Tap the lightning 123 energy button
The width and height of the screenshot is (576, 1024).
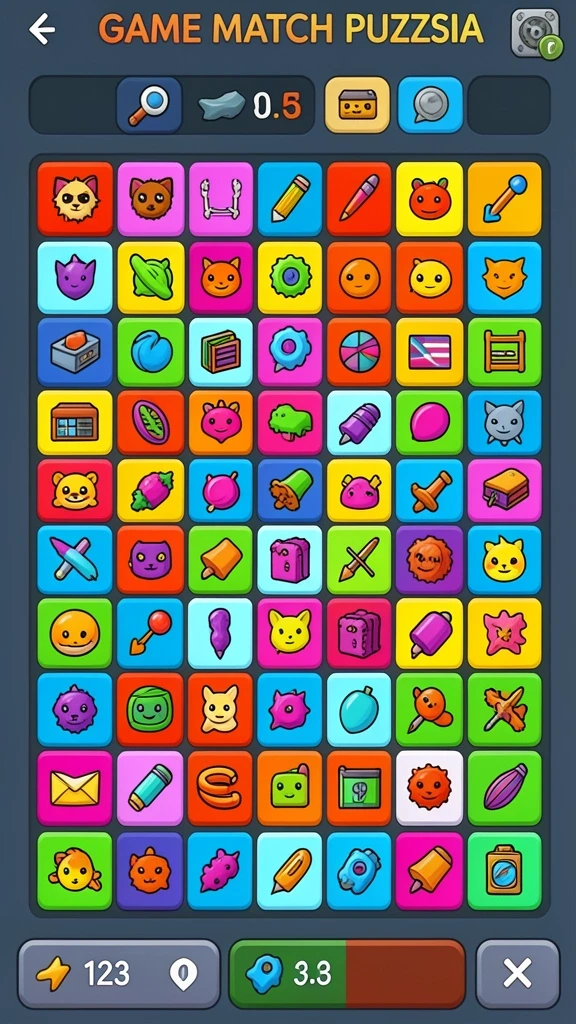pyautogui.click(x=119, y=974)
